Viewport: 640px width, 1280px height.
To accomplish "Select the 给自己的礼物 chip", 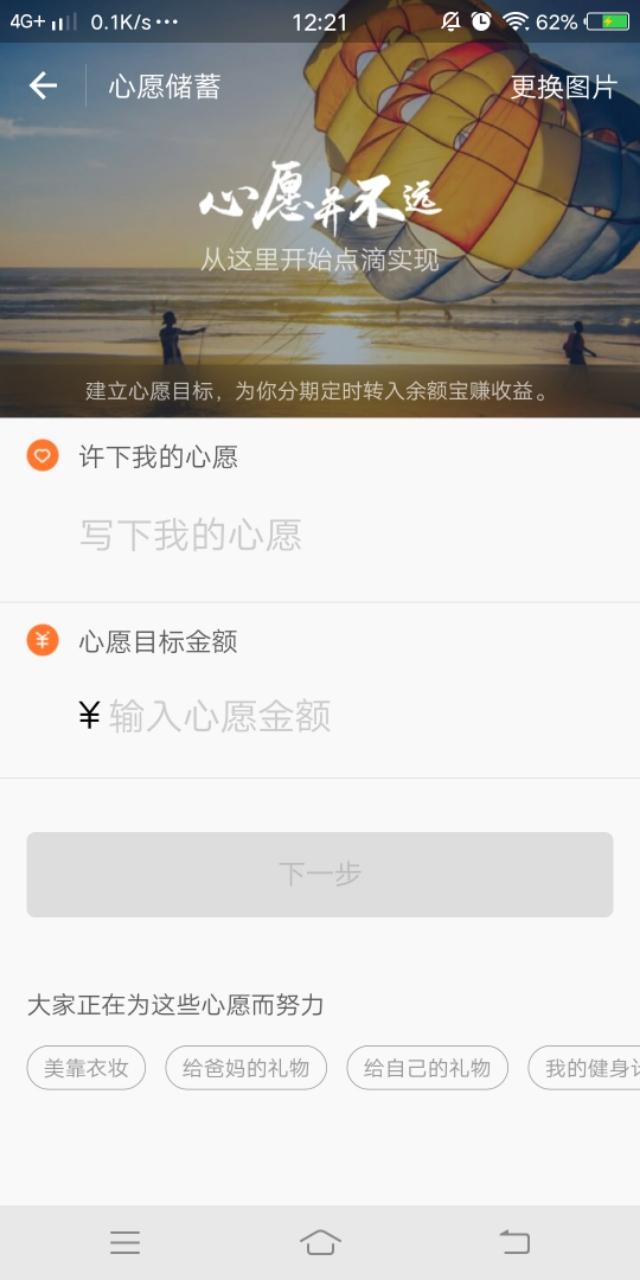I will (x=427, y=1068).
